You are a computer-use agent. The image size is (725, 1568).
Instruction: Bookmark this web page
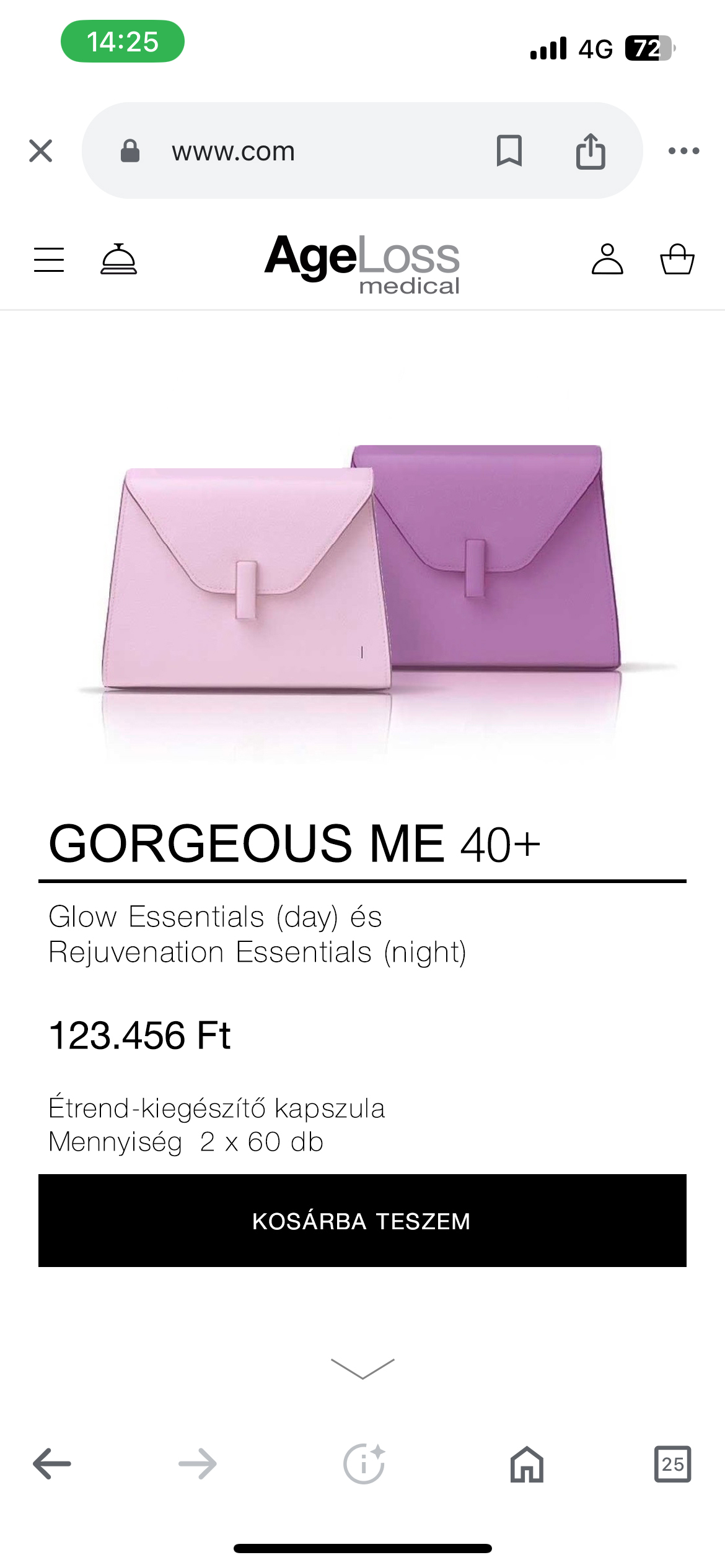(509, 151)
